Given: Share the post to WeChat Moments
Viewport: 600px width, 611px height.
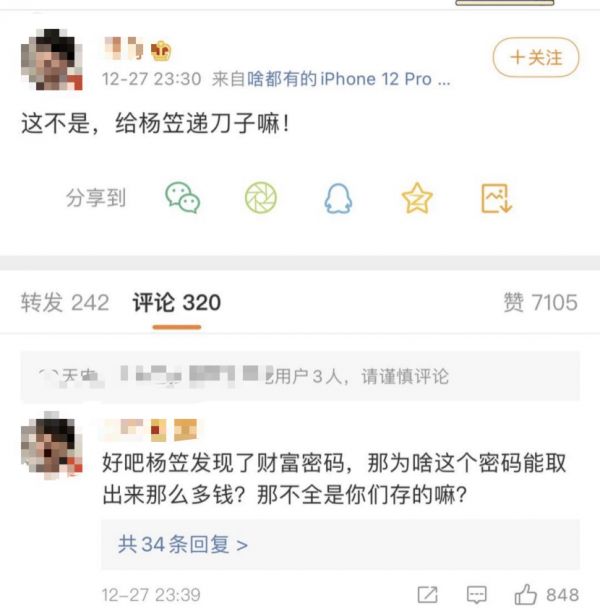Looking at the screenshot, I should [x=261, y=198].
